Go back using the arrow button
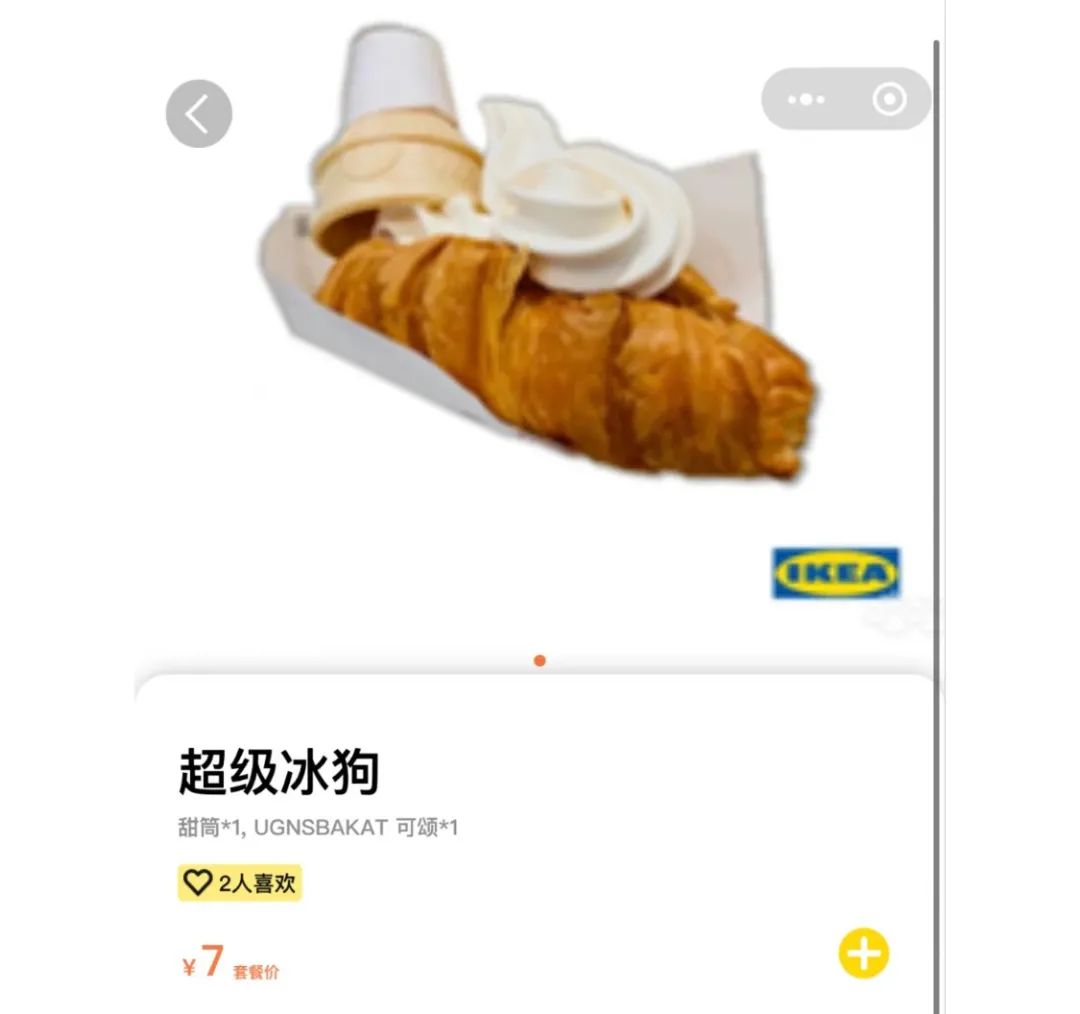This screenshot has width=1080, height=1014. click(x=198, y=114)
